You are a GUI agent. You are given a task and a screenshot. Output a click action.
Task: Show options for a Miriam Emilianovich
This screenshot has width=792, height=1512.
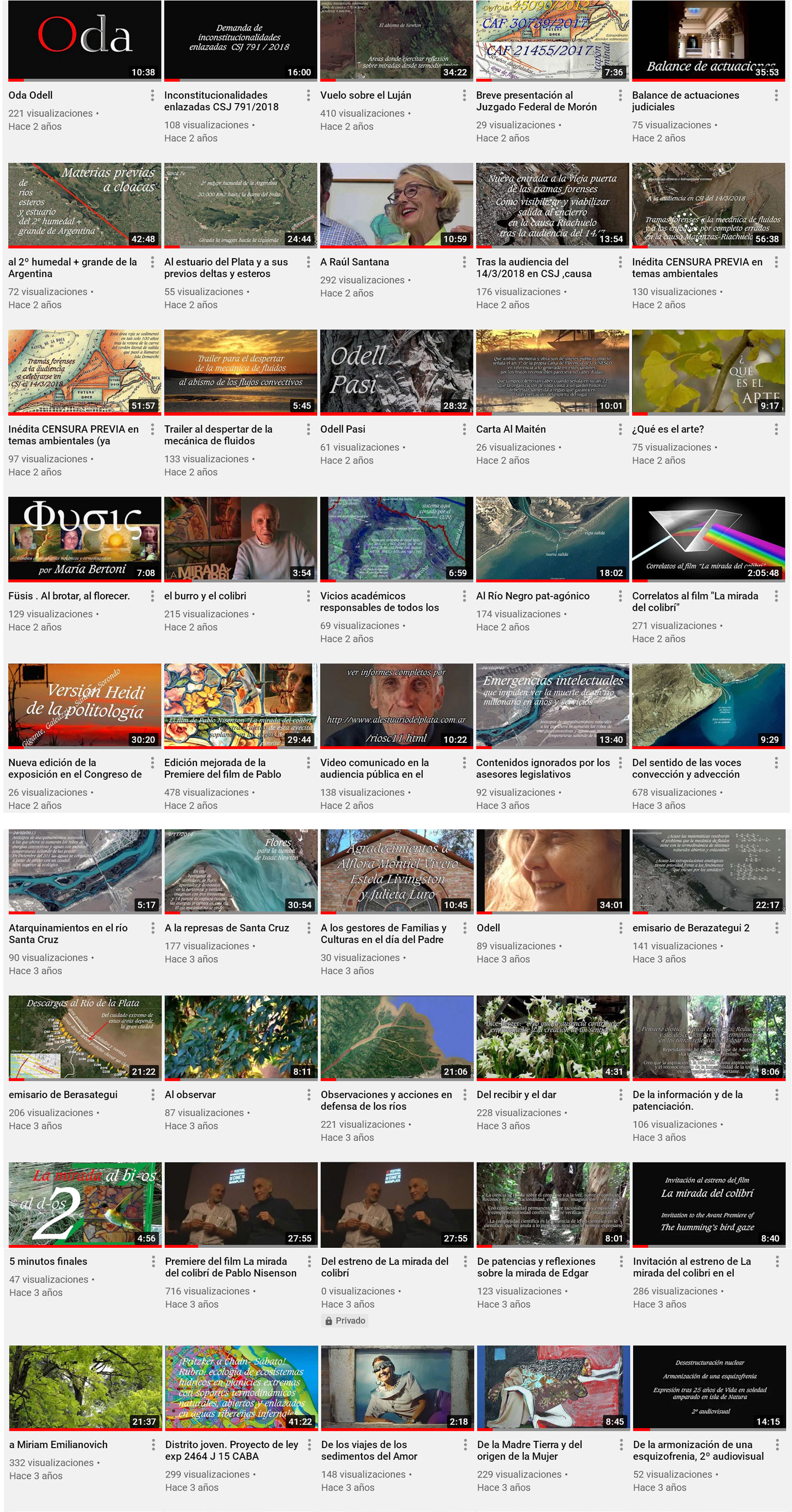tap(153, 1444)
